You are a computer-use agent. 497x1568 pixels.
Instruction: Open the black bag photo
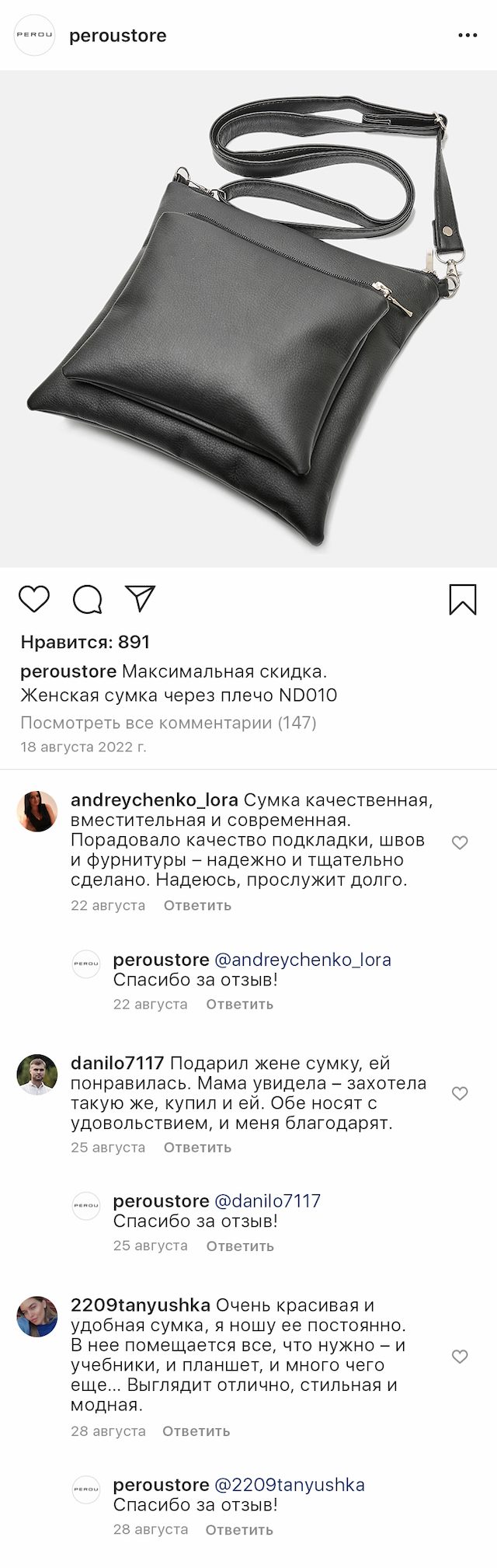click(248, 319)
